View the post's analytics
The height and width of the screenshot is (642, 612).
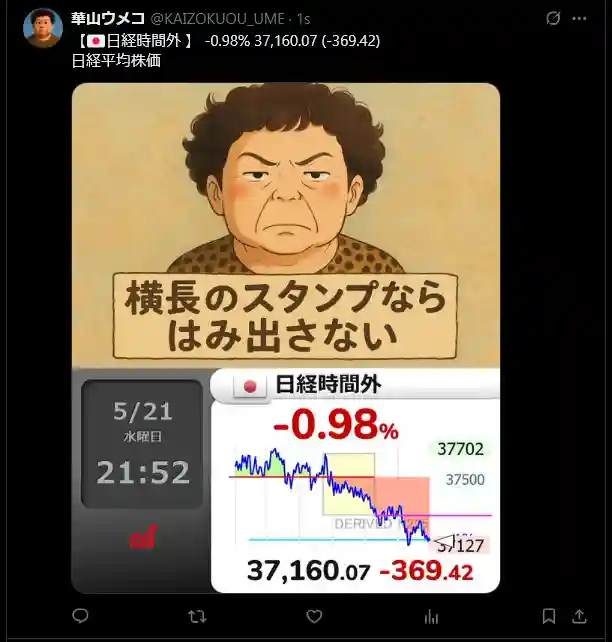click(x=431, y=616)
